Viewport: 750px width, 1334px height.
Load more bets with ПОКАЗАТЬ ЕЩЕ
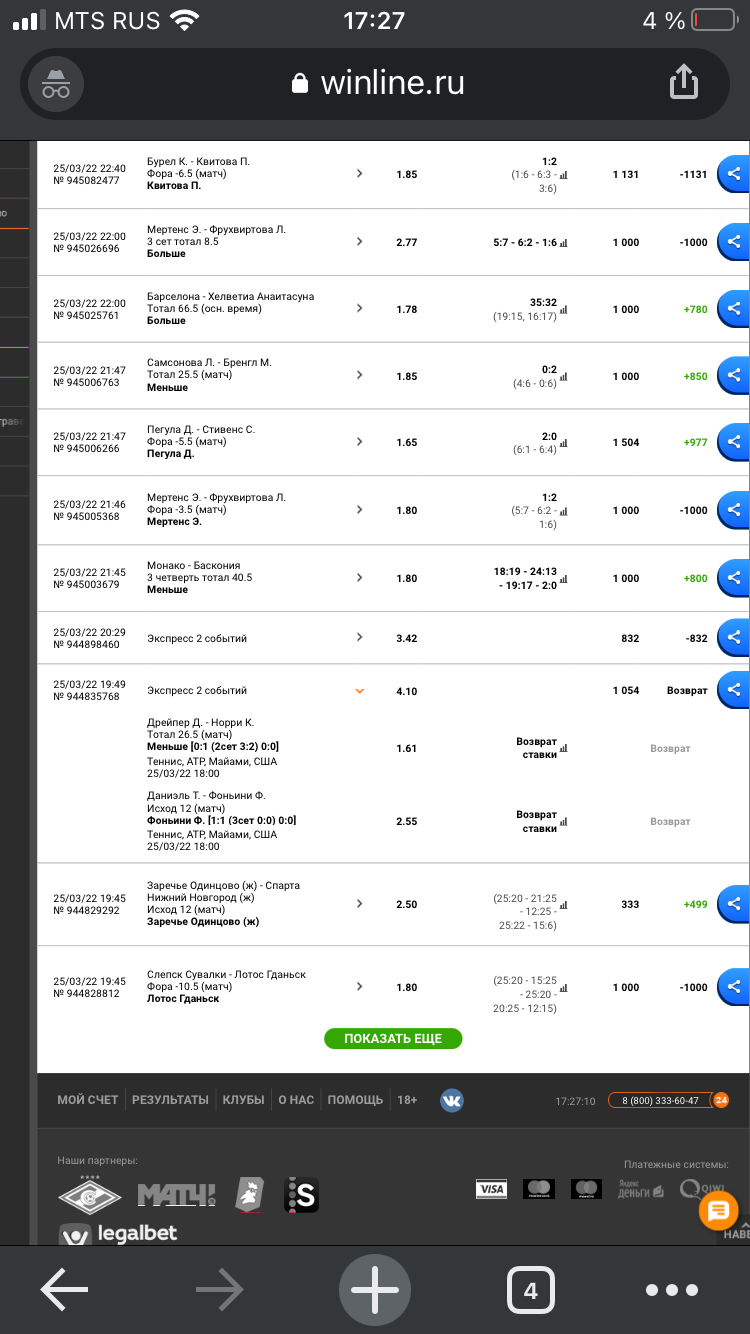[x=393, y=1039]
